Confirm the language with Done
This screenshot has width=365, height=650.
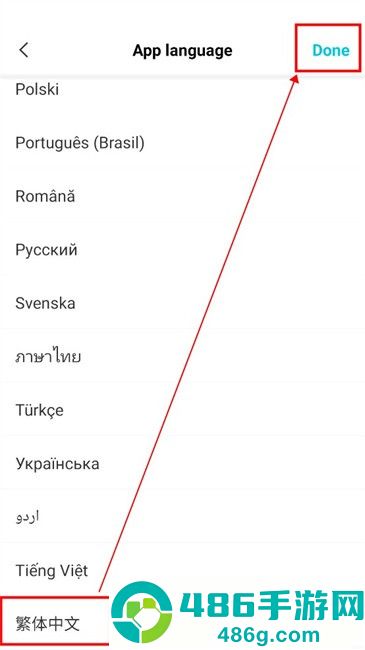(x=331, y=50)
